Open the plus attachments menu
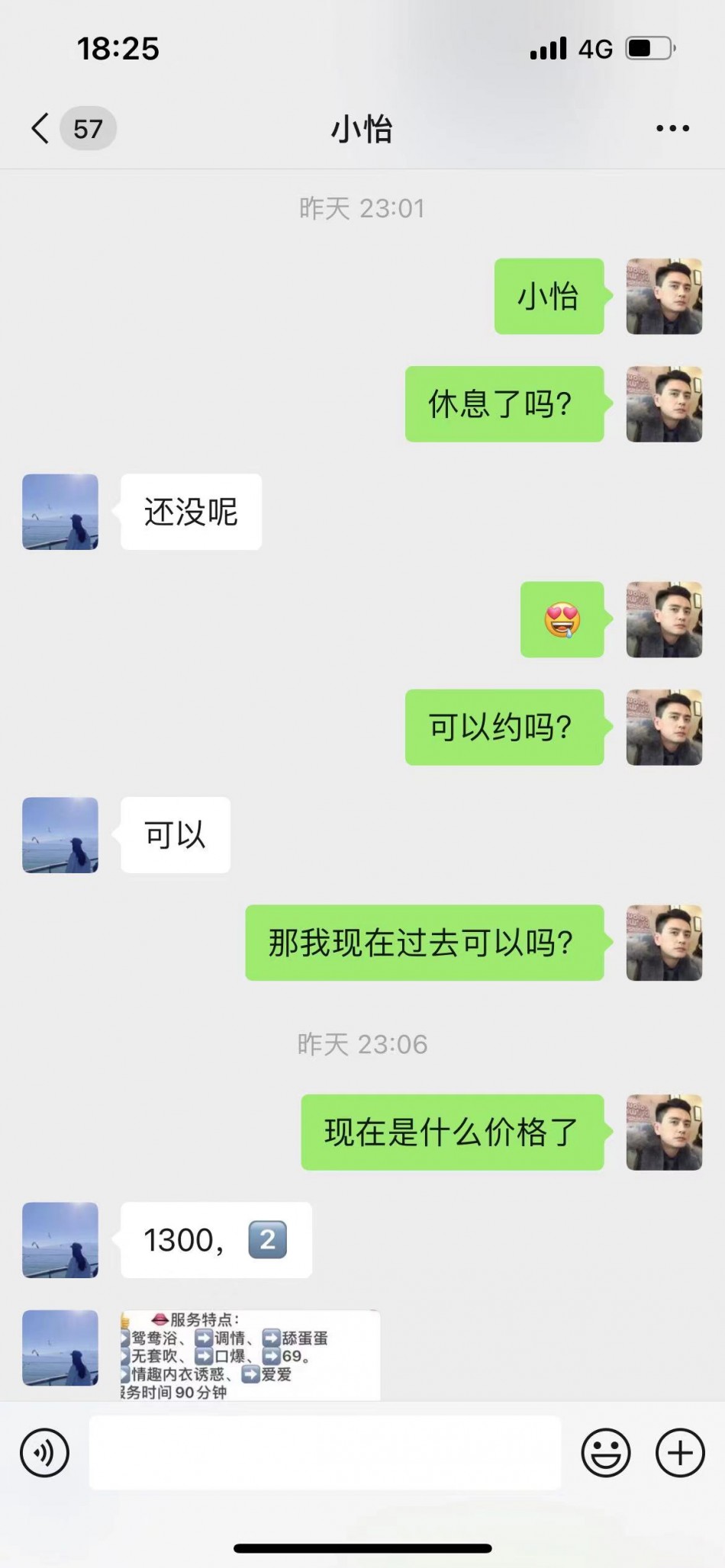 (x=679, y=1453)
